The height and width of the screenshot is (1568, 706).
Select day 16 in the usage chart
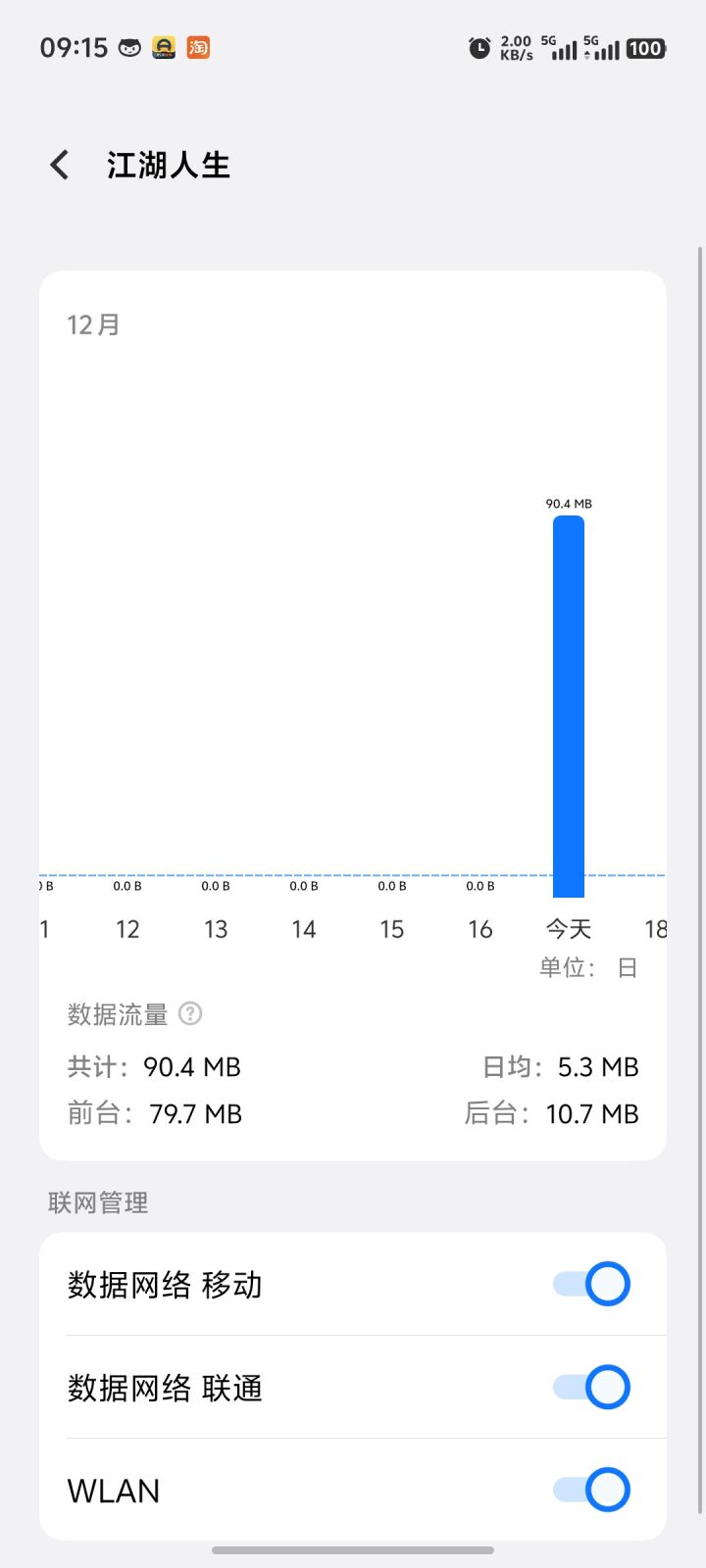(480, 928)
